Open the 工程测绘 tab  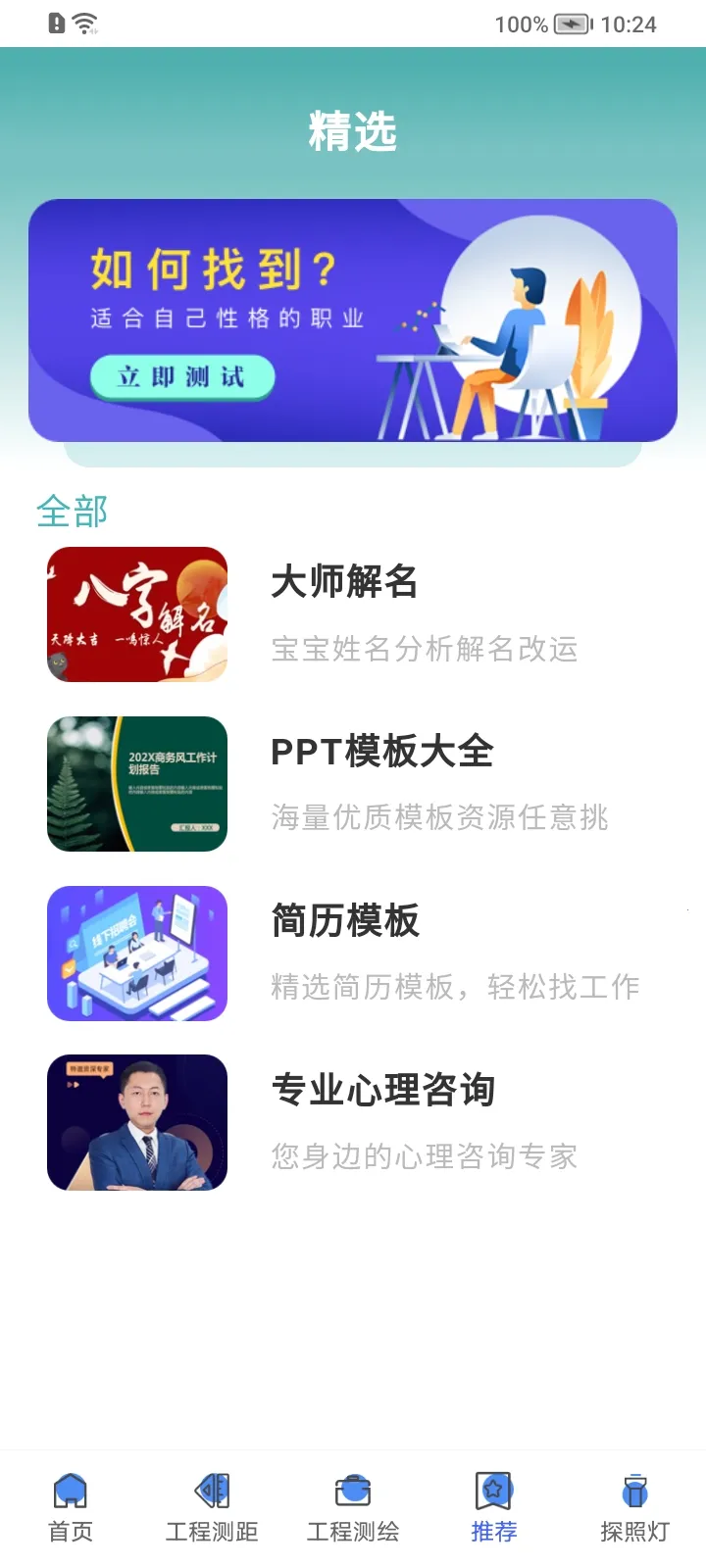point(353,1507)
